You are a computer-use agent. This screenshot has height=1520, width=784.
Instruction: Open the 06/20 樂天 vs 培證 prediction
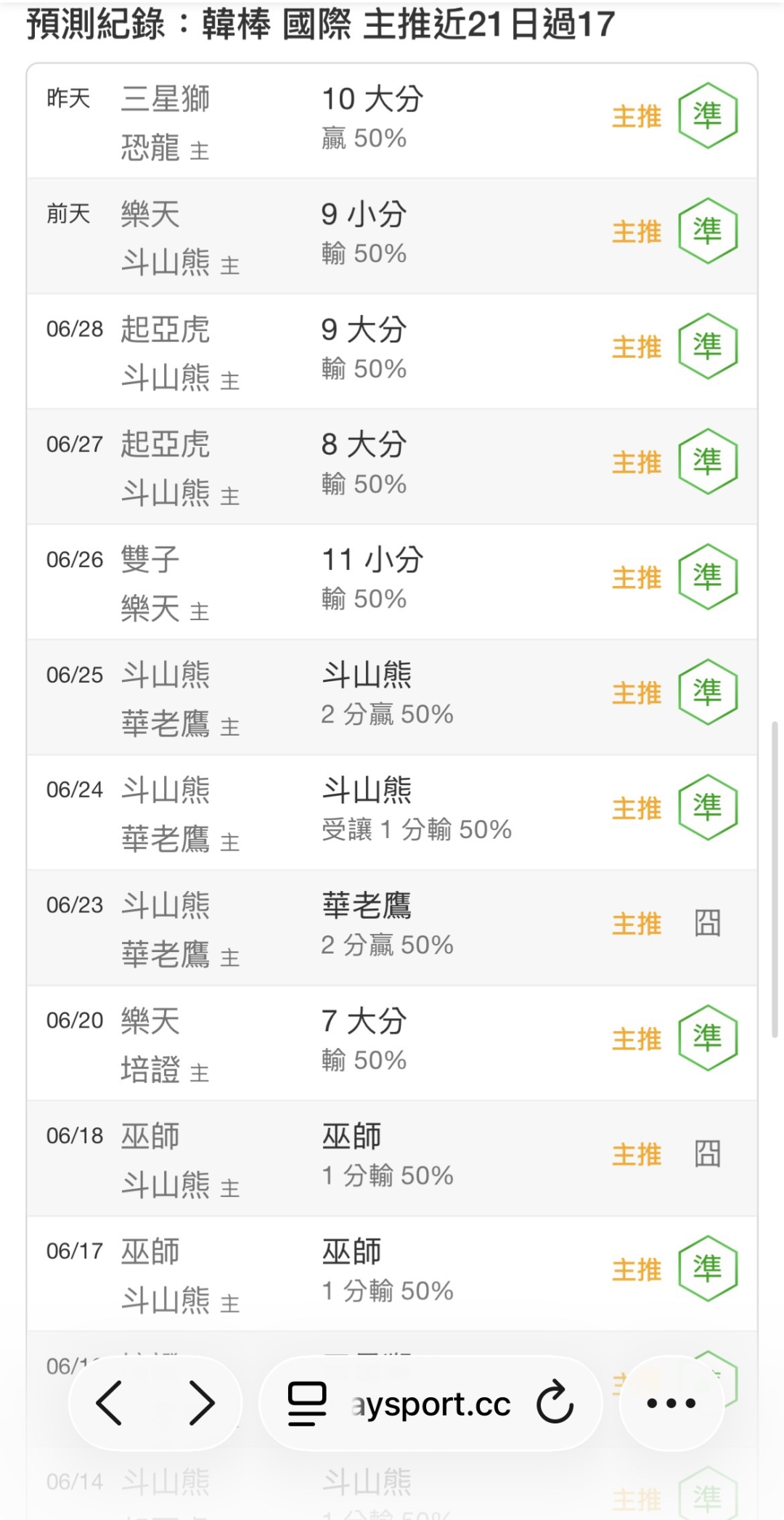[392, 1043]
